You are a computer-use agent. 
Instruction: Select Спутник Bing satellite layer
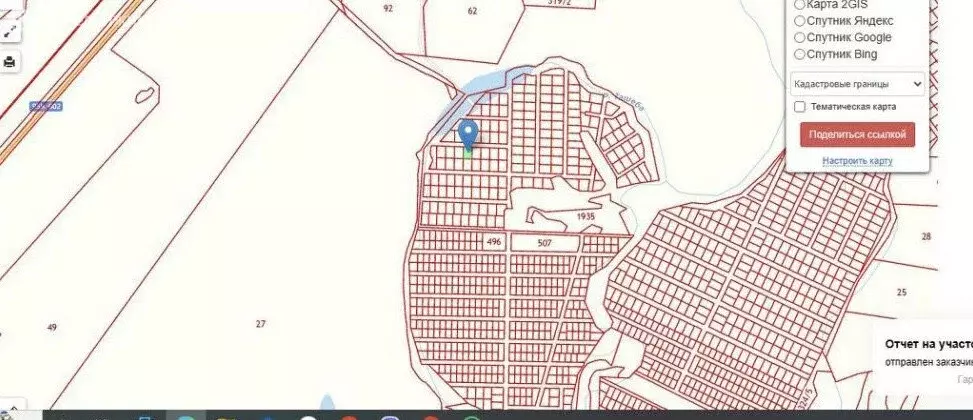coord(799,54)
